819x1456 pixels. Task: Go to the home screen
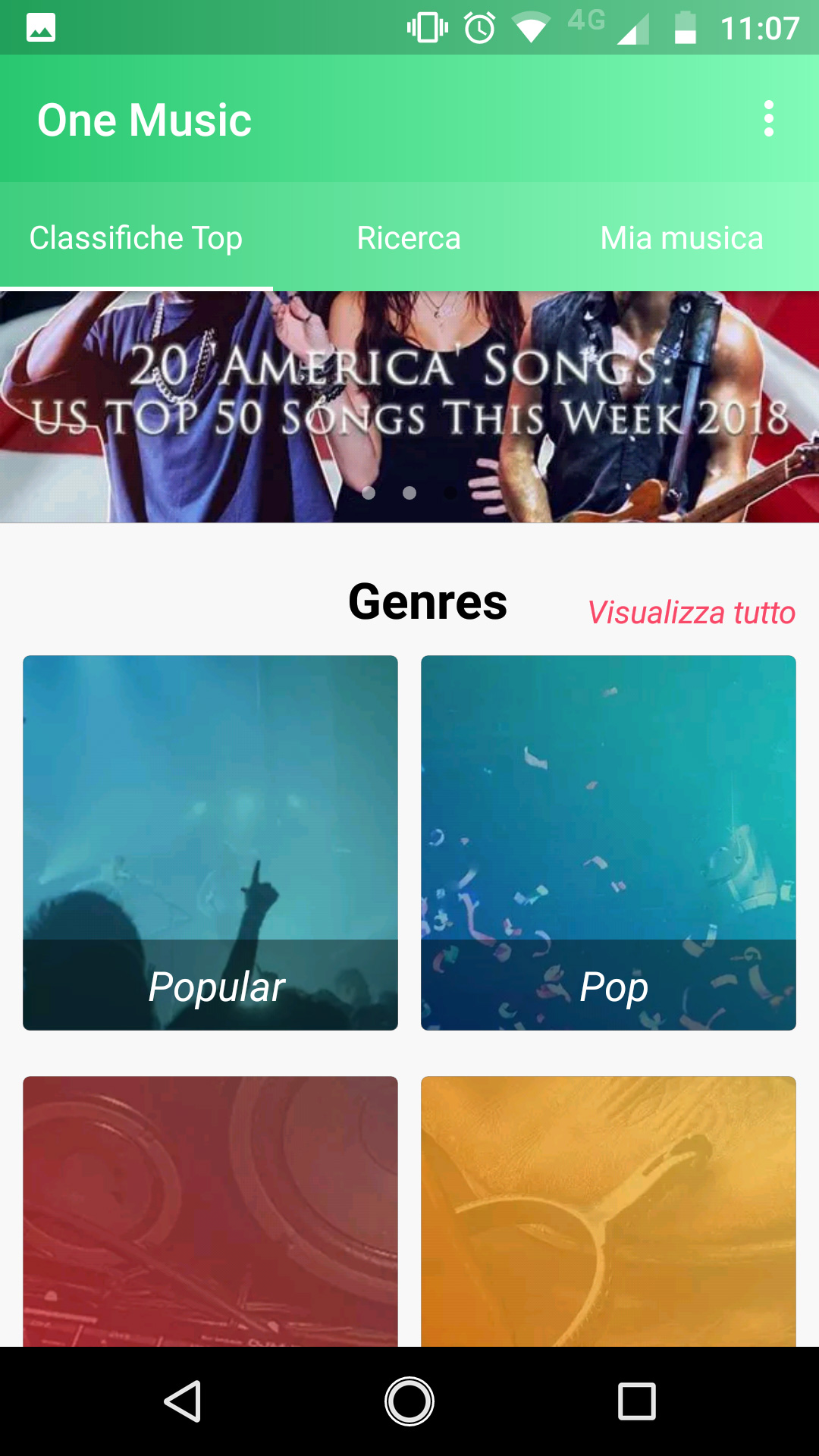point(409,1401)
